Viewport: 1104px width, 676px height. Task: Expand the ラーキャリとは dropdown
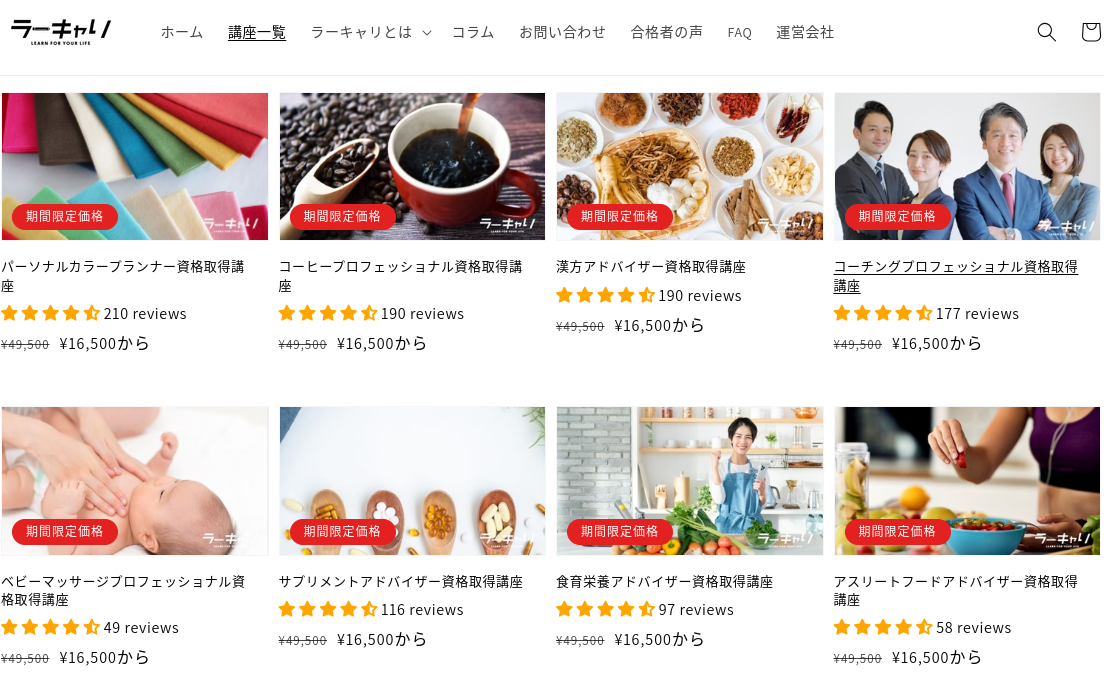[370, 32]
